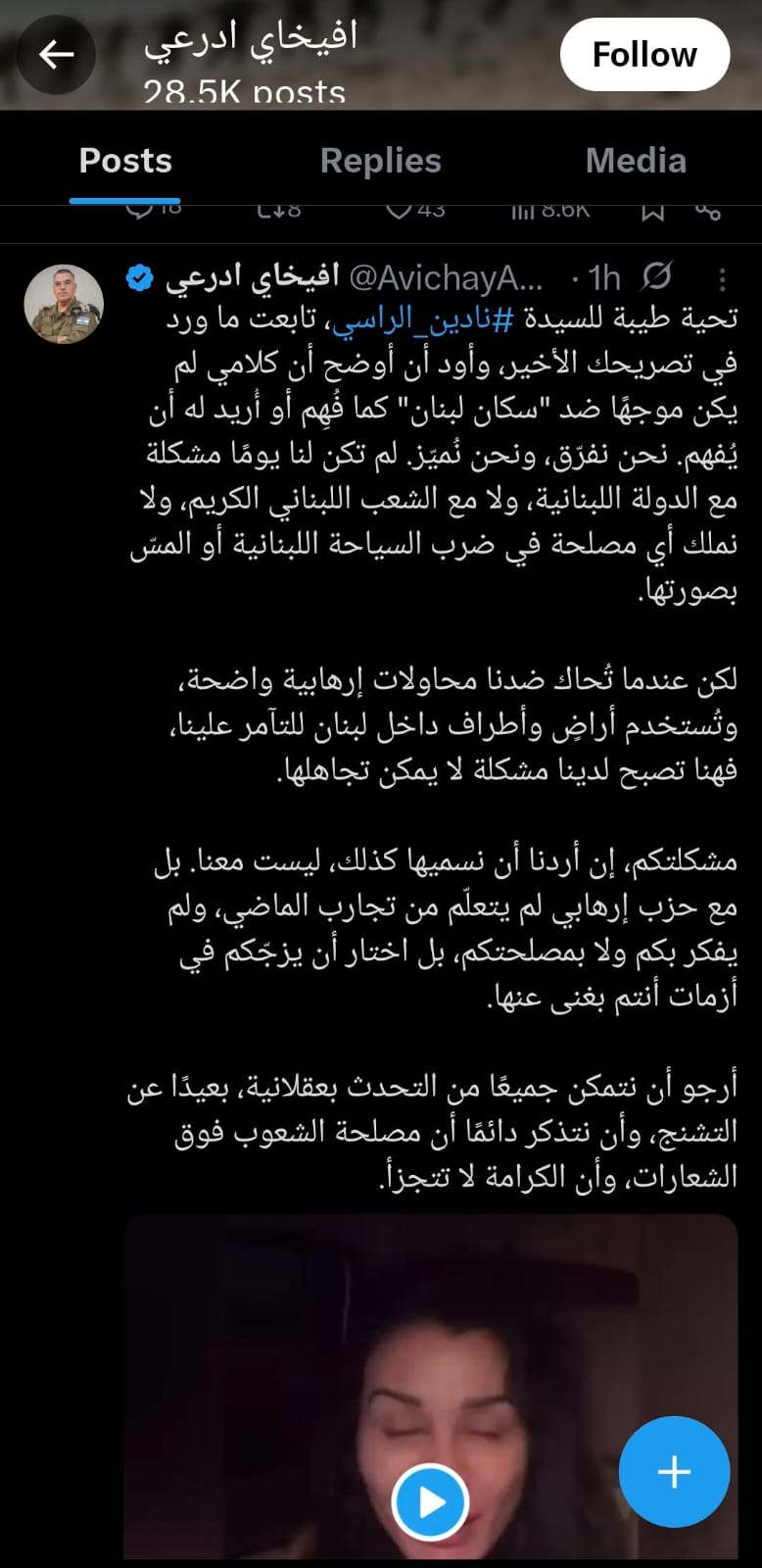
Task: Stay on the Posts tab
Action: 125,161
